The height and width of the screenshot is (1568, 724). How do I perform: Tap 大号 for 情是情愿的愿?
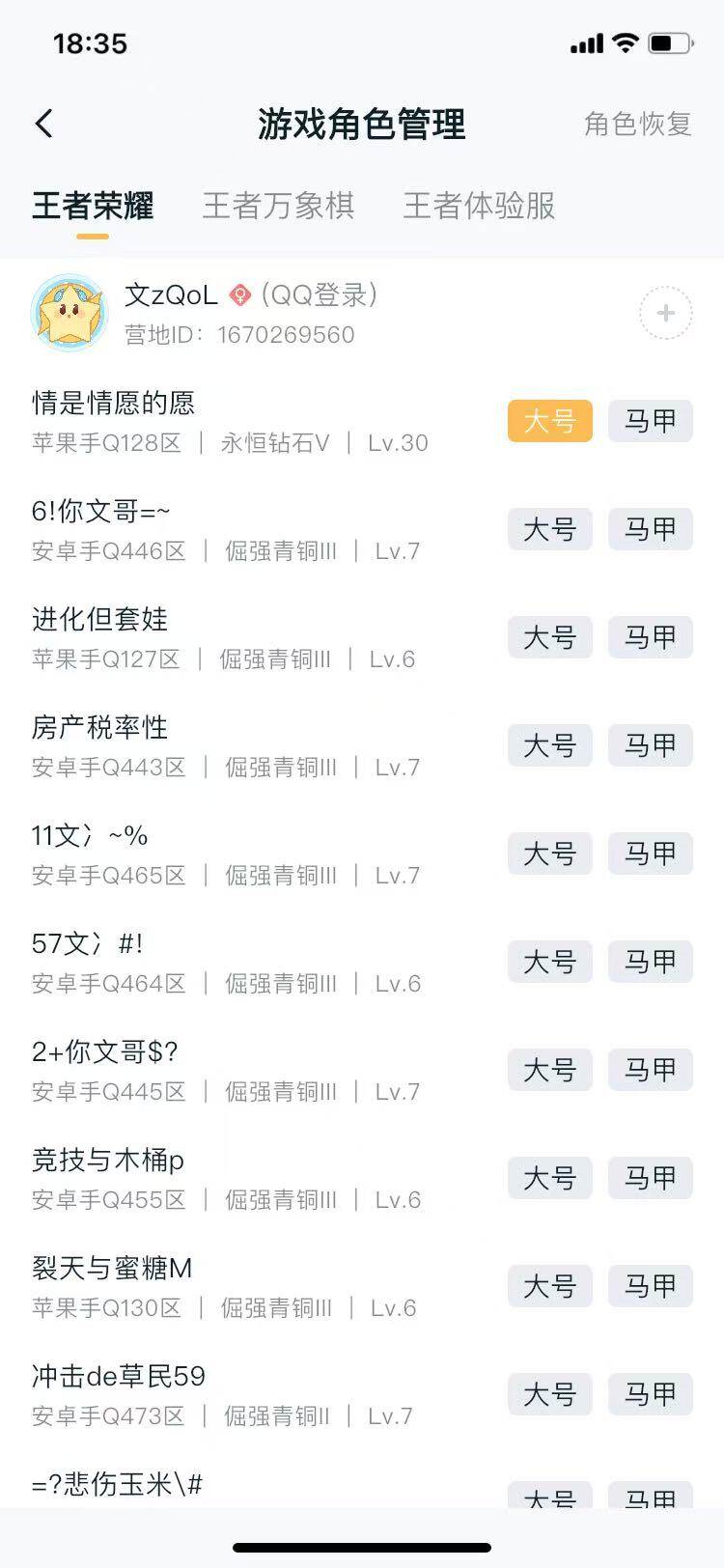(549, 421)
